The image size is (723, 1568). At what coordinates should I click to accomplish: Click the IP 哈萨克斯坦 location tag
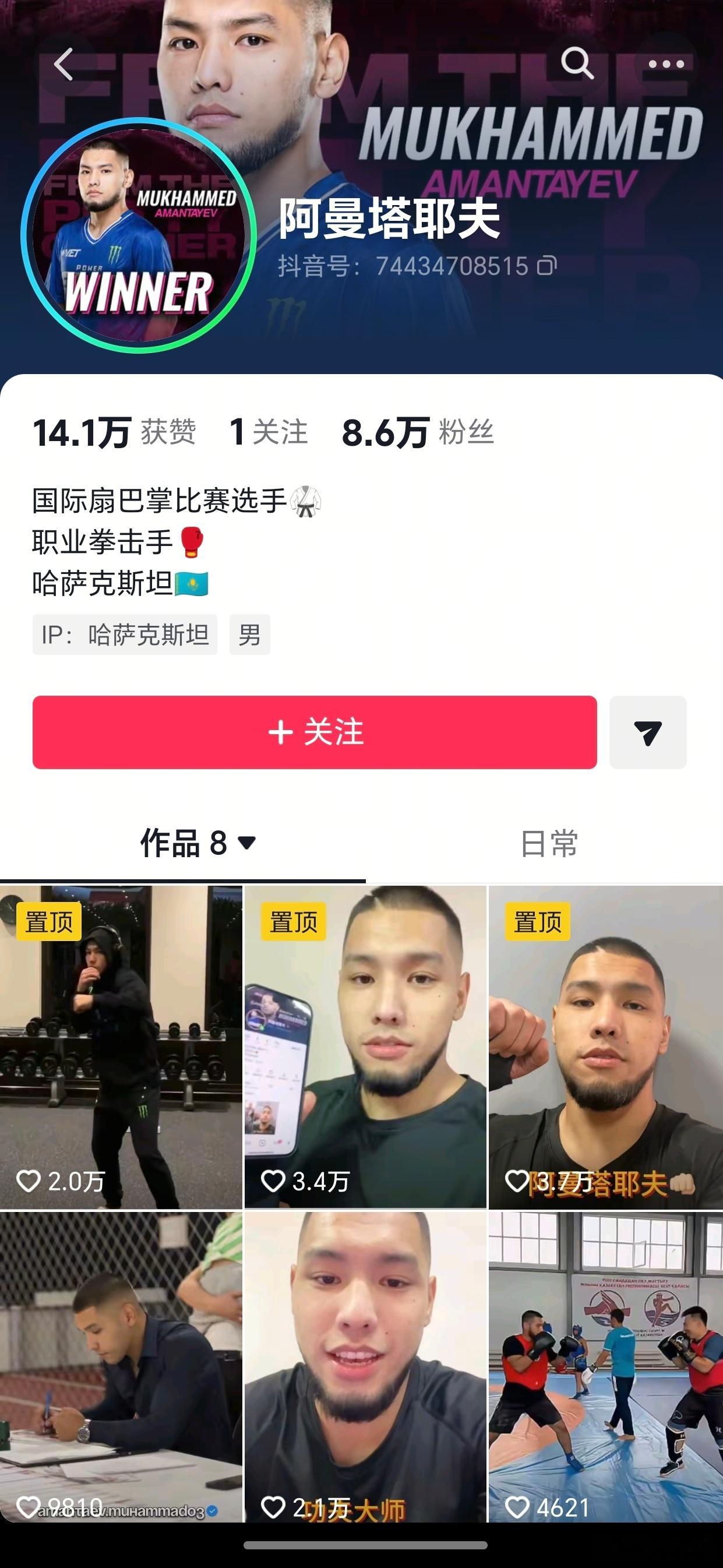tap(125, 635)
